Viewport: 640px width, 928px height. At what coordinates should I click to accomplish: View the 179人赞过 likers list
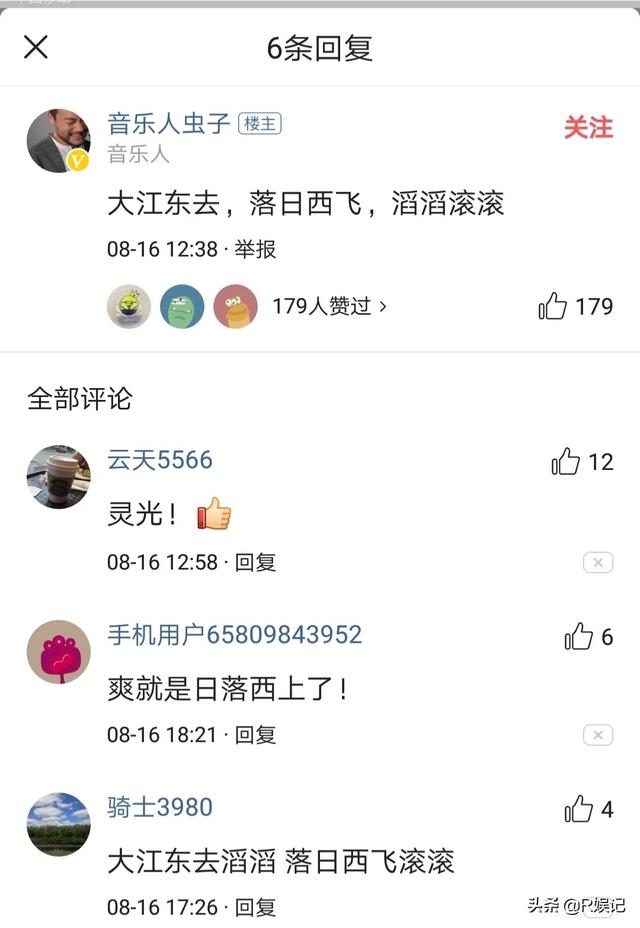point(329,306)
